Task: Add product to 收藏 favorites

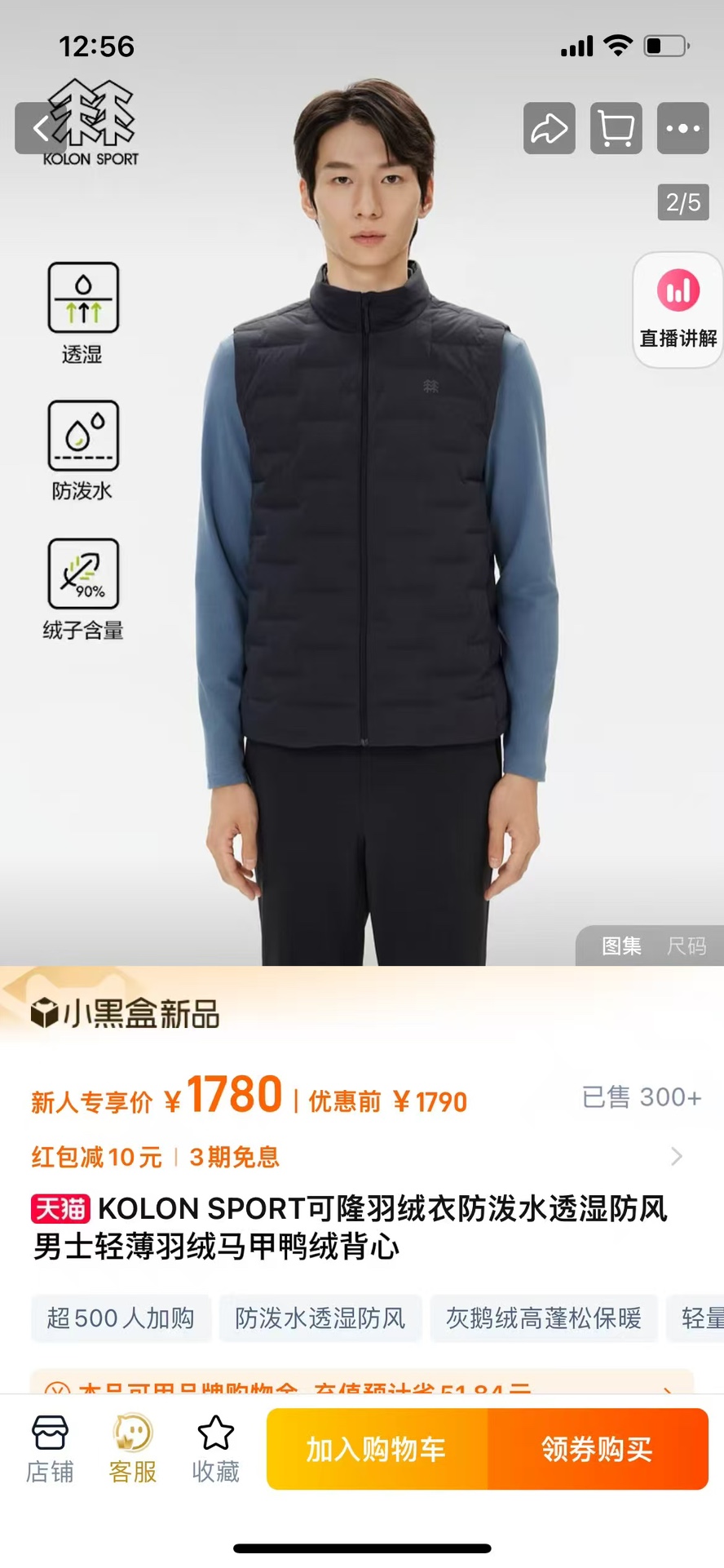Action: click(215, 1448)
